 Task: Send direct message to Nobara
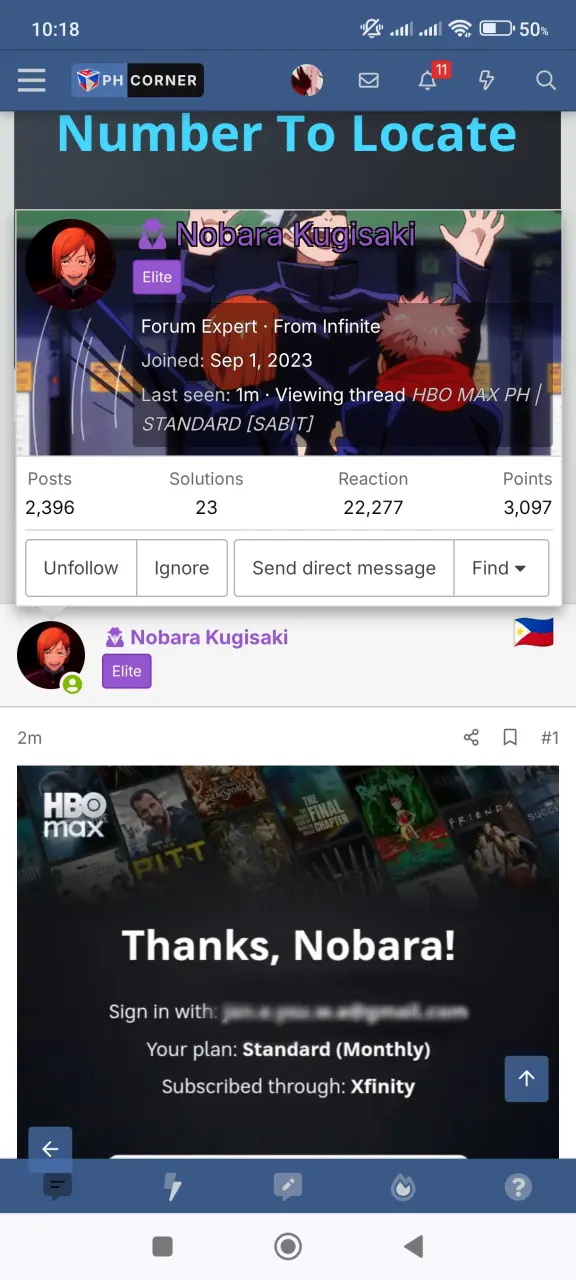tap(344, 568)
